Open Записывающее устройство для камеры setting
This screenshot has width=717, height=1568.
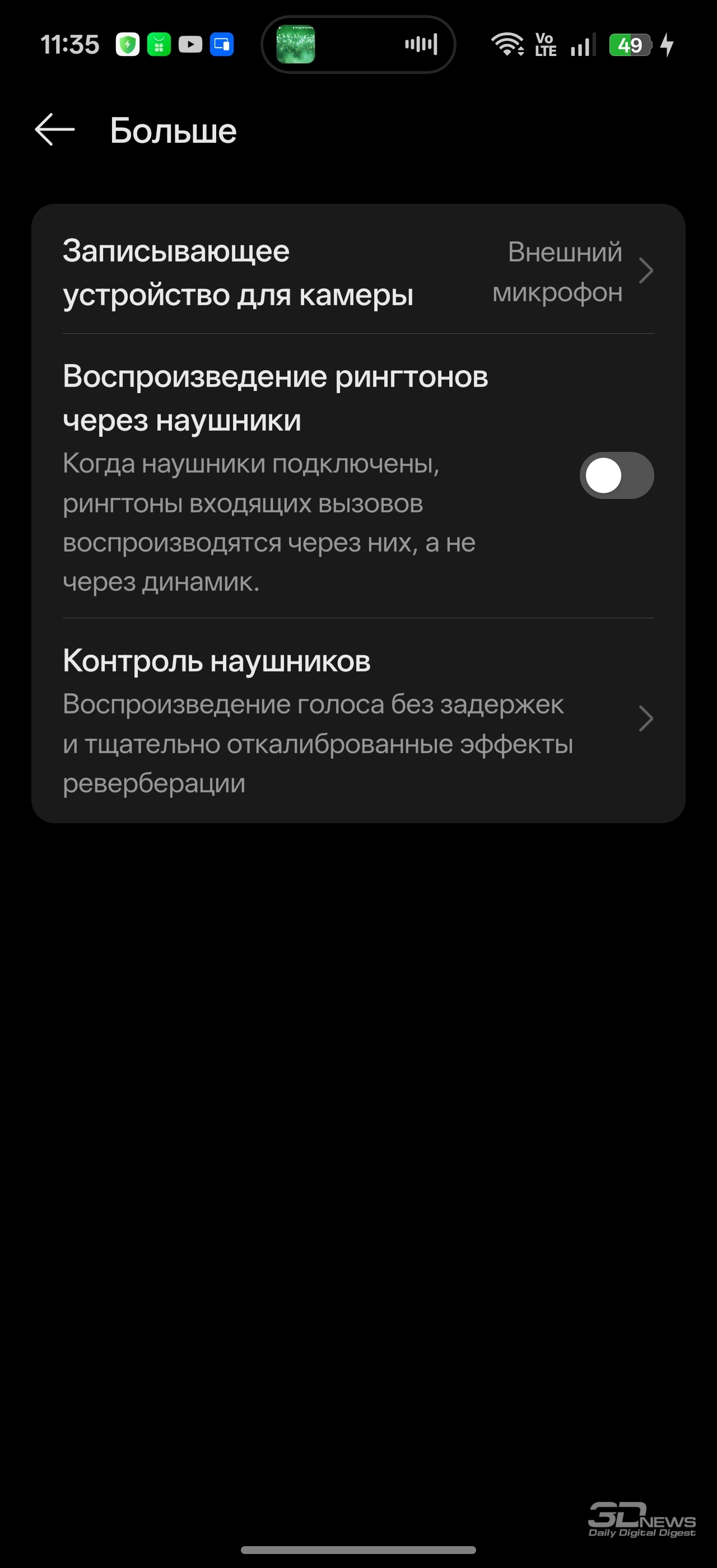click(x=358, y=272)
